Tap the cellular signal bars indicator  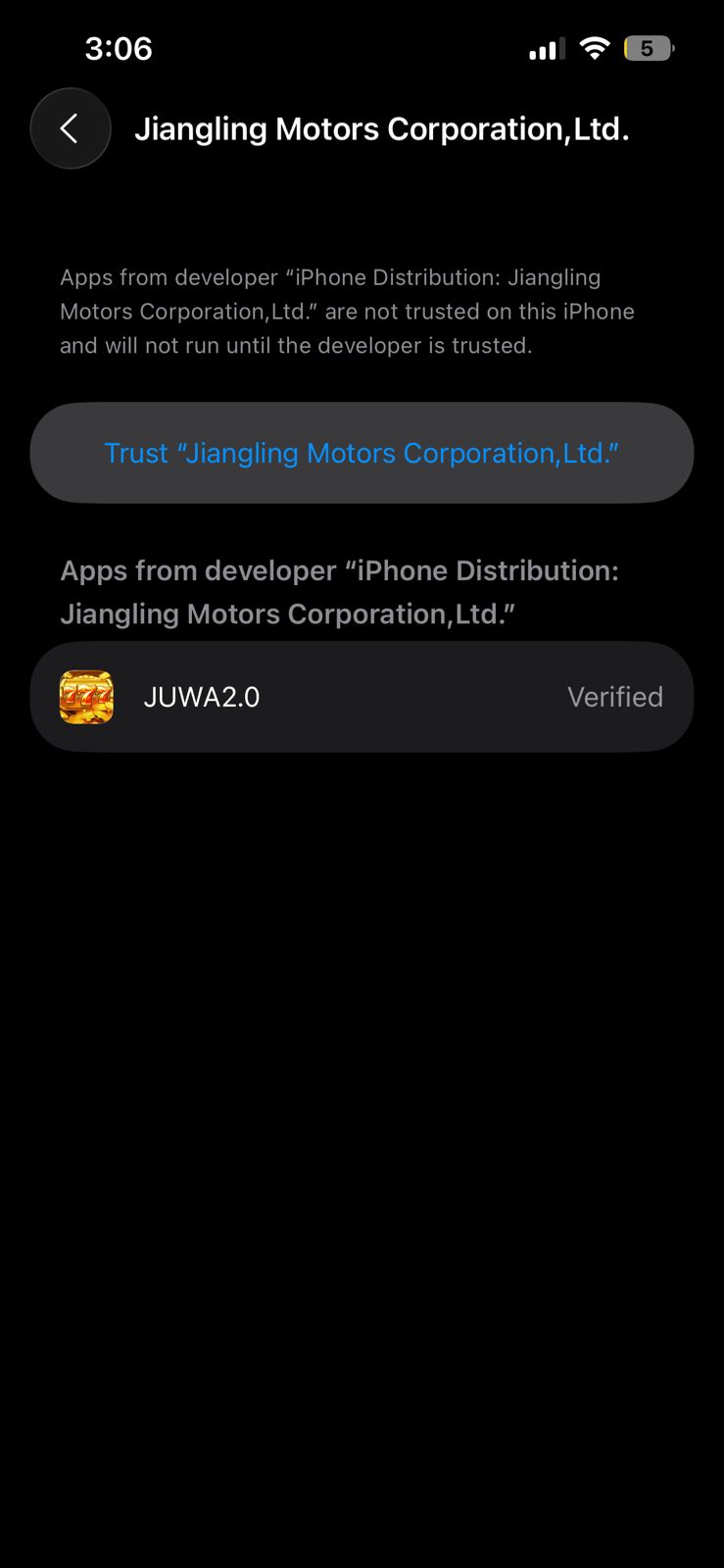pos(546,48)
